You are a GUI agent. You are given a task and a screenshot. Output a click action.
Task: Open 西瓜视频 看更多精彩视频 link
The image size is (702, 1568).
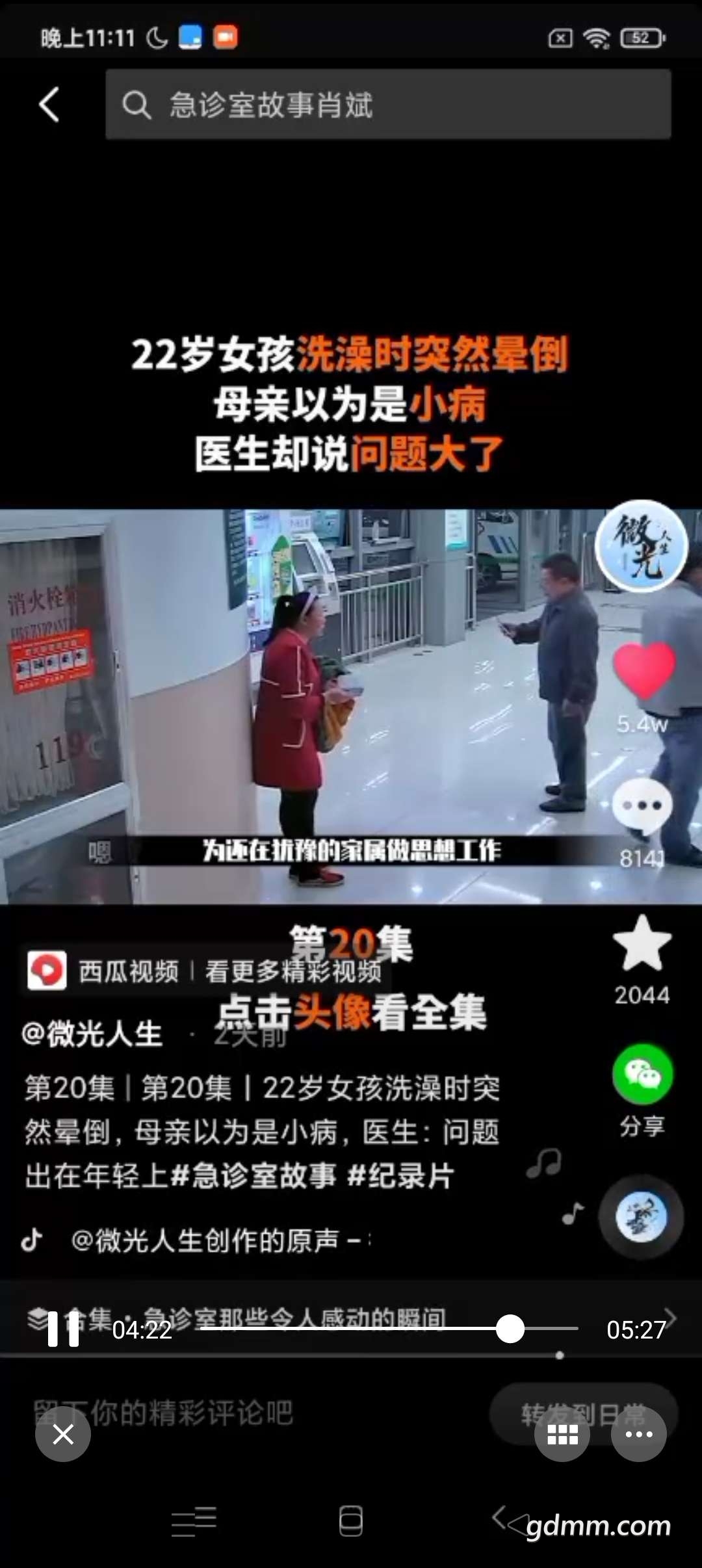(x=205, y=971)
